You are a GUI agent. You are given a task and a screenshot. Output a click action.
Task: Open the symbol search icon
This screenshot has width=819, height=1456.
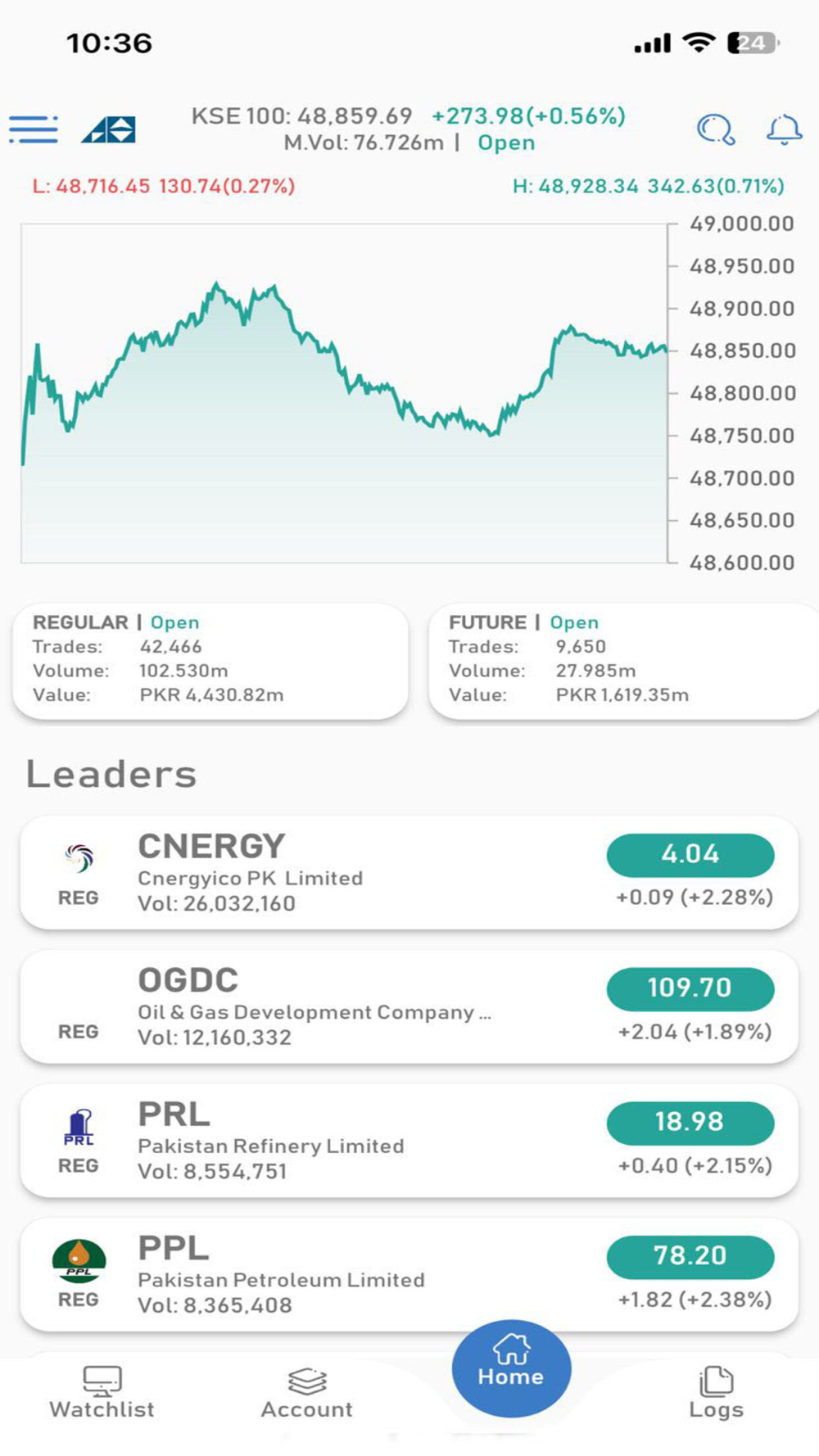(x=715, y=129)
